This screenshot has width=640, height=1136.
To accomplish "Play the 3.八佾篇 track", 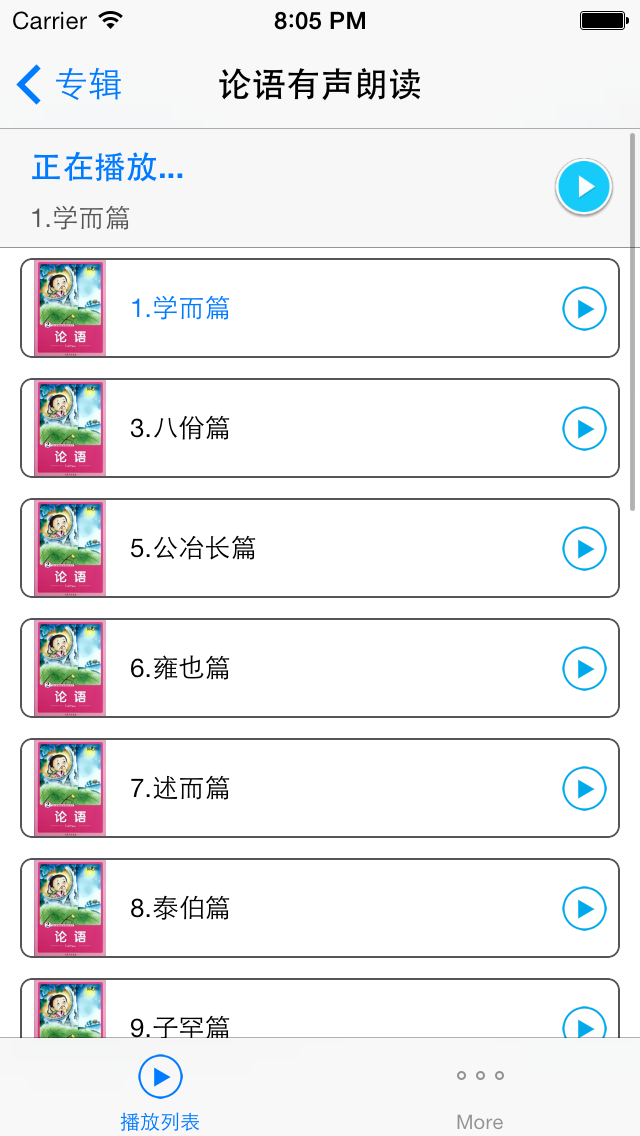I will click(x=584, y=428).
